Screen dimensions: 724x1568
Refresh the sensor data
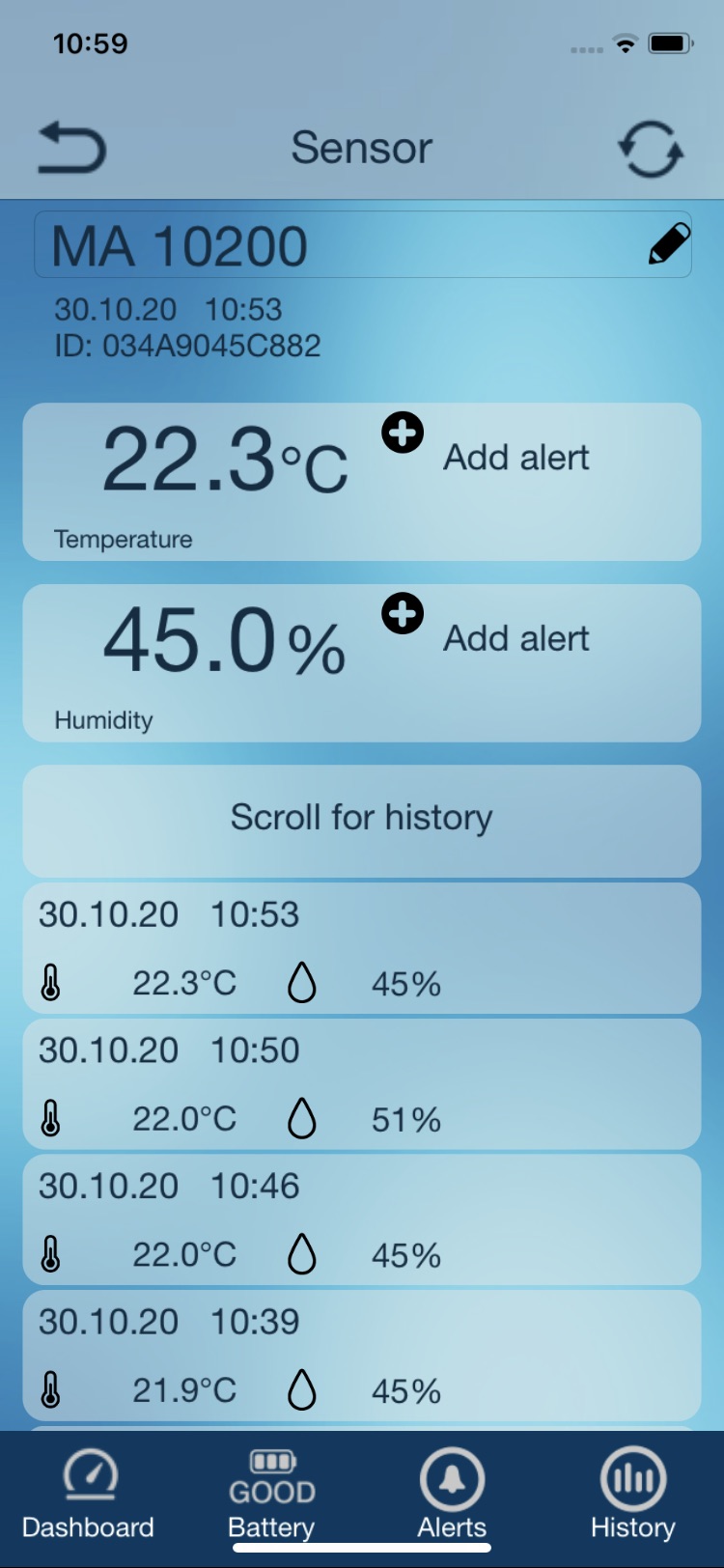pos(651,149)
